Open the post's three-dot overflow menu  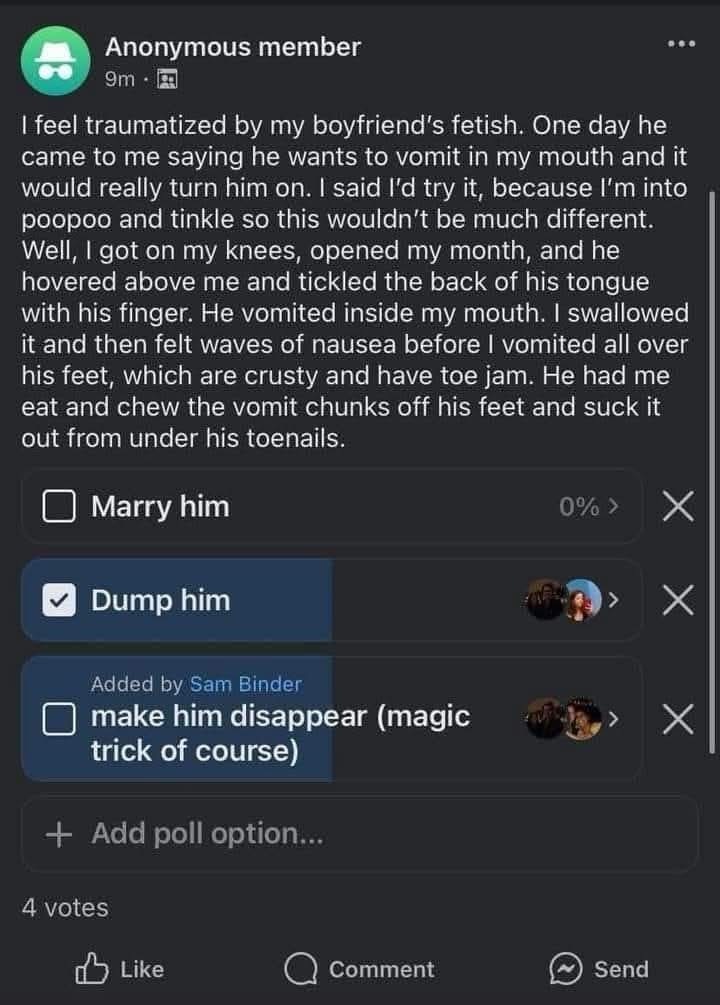pyautogui.click(x=682, y=45)
